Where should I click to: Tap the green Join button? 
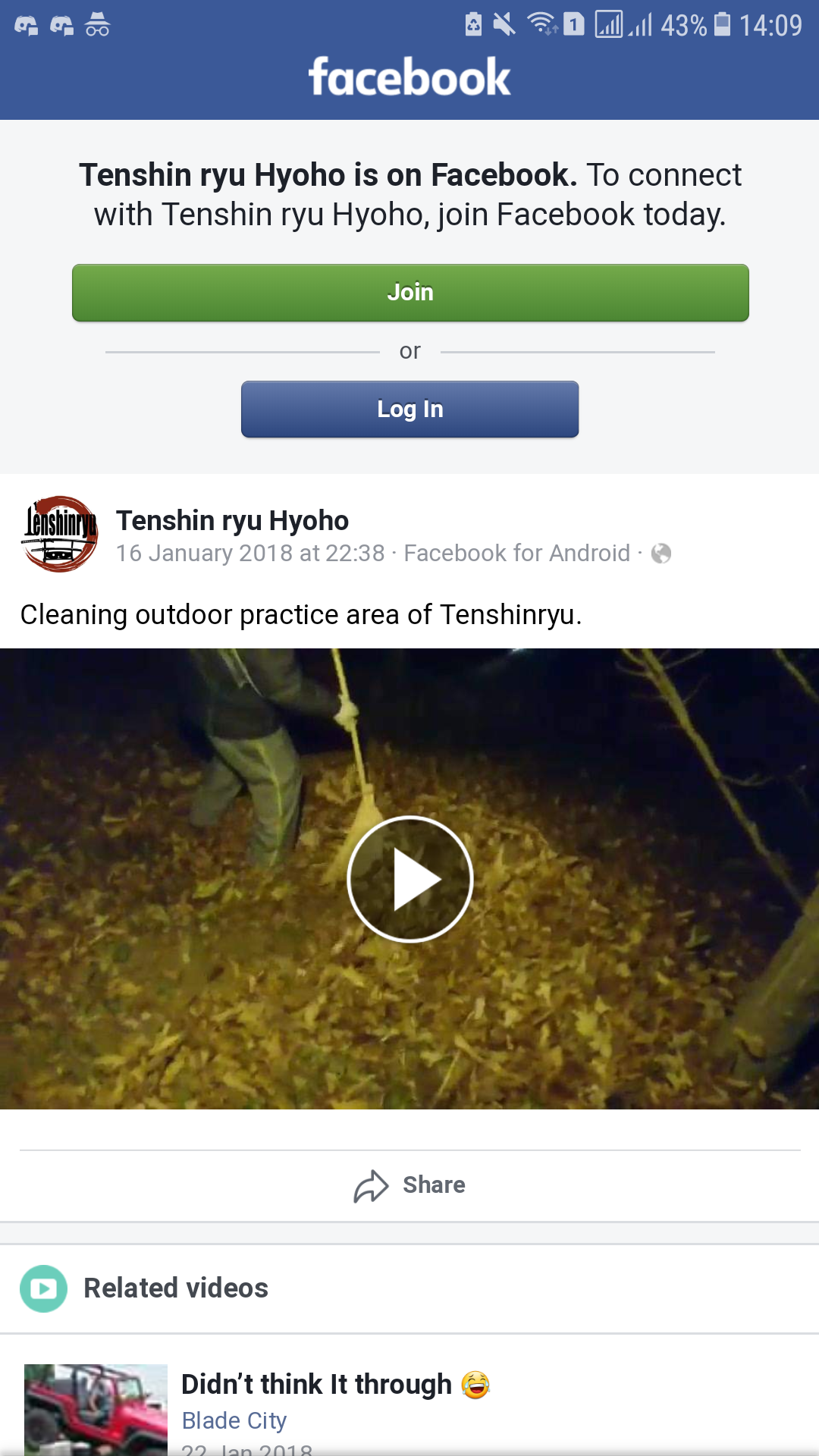410,293
